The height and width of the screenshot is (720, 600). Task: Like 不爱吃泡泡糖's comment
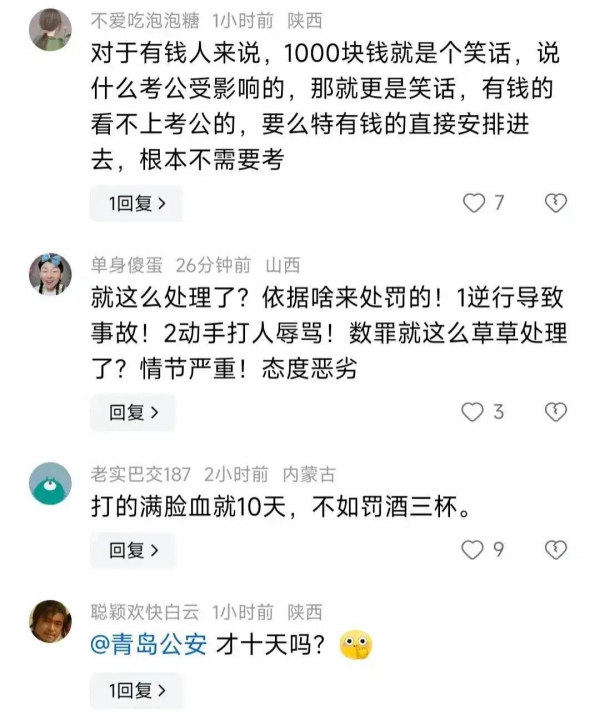[x=474, y=204]
